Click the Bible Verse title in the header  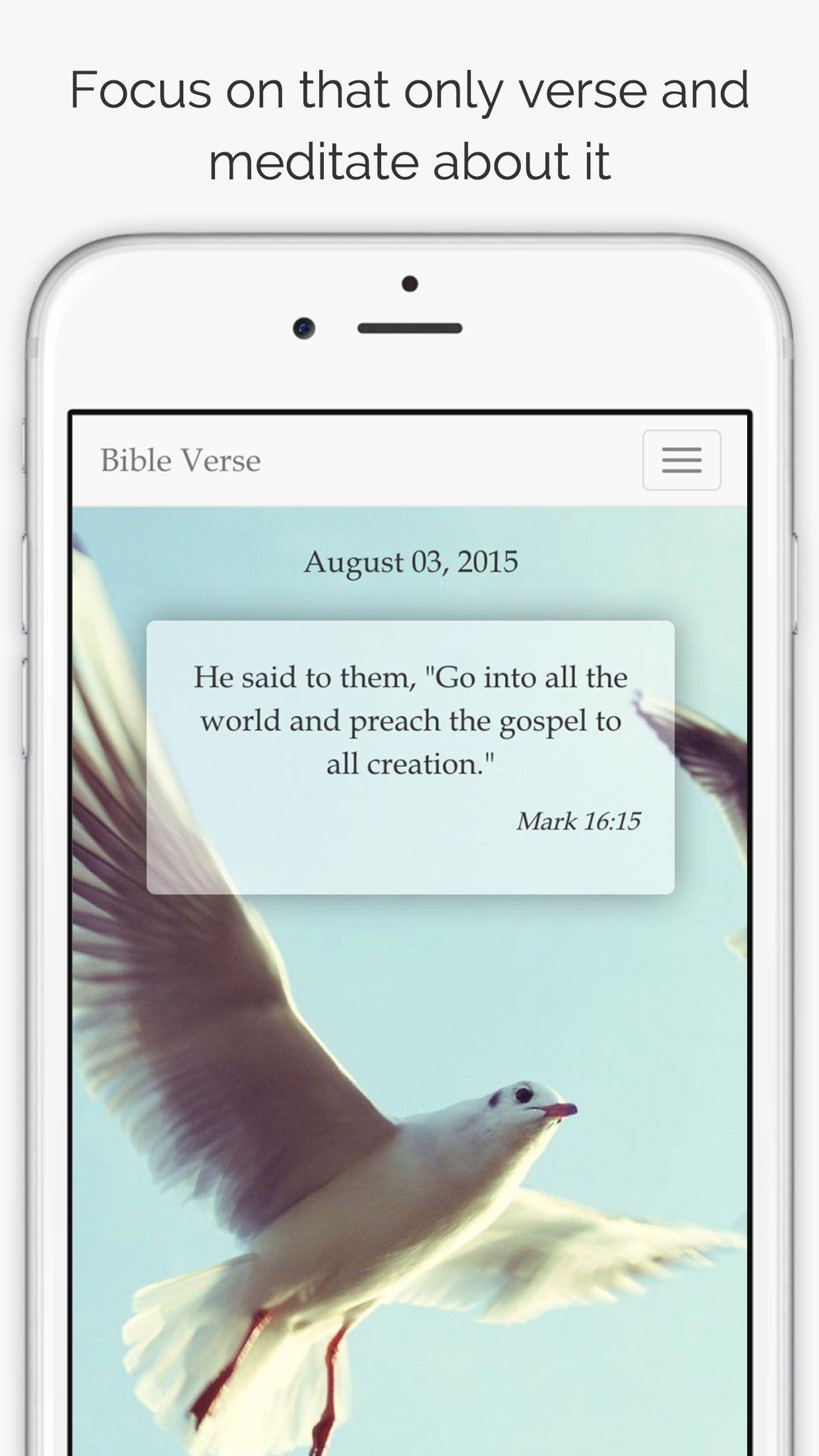tap(180, 460)
